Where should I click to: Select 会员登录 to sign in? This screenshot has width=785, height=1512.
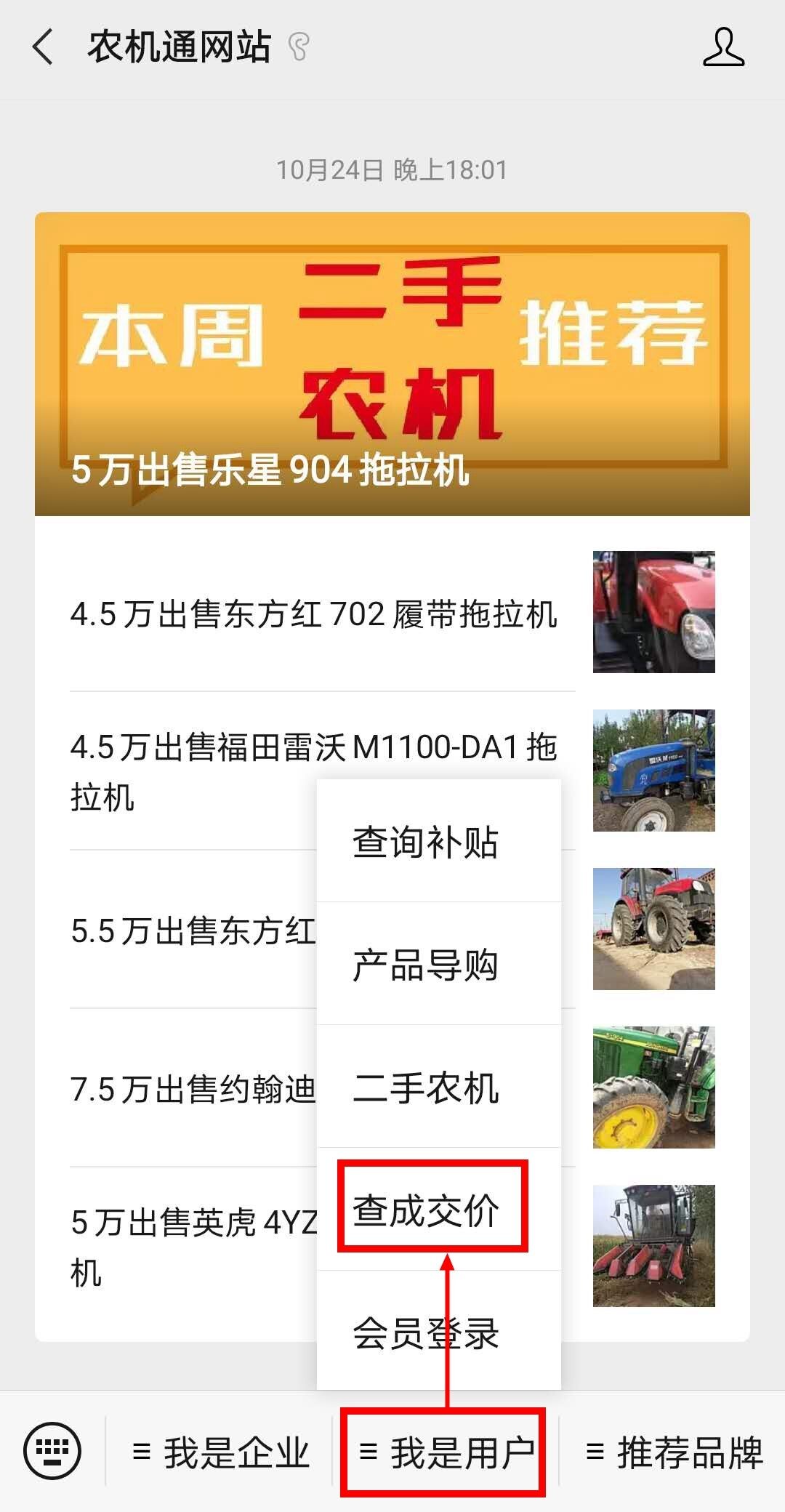pos(426,1333)
